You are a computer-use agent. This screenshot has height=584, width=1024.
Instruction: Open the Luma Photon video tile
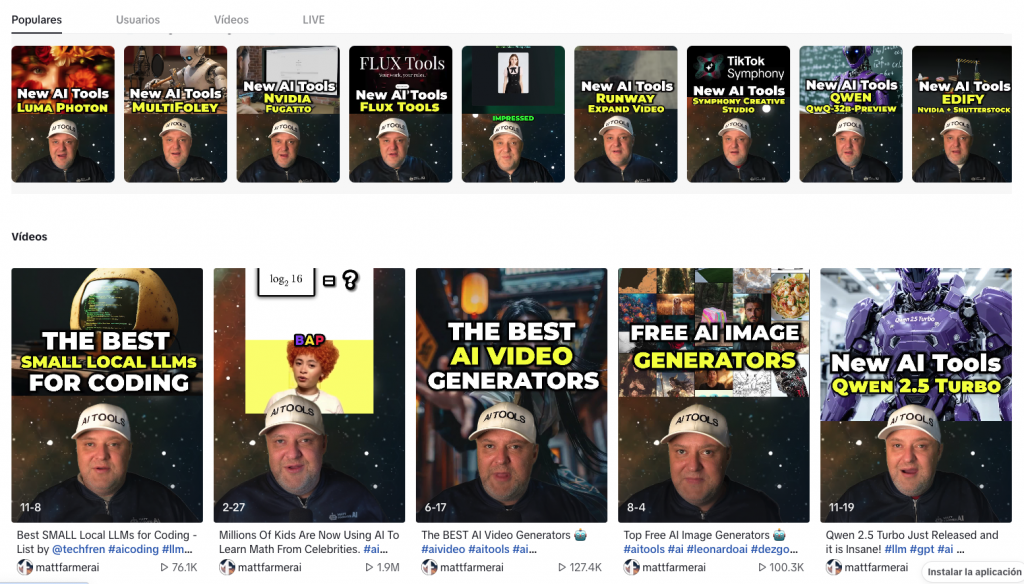[63, 114]
